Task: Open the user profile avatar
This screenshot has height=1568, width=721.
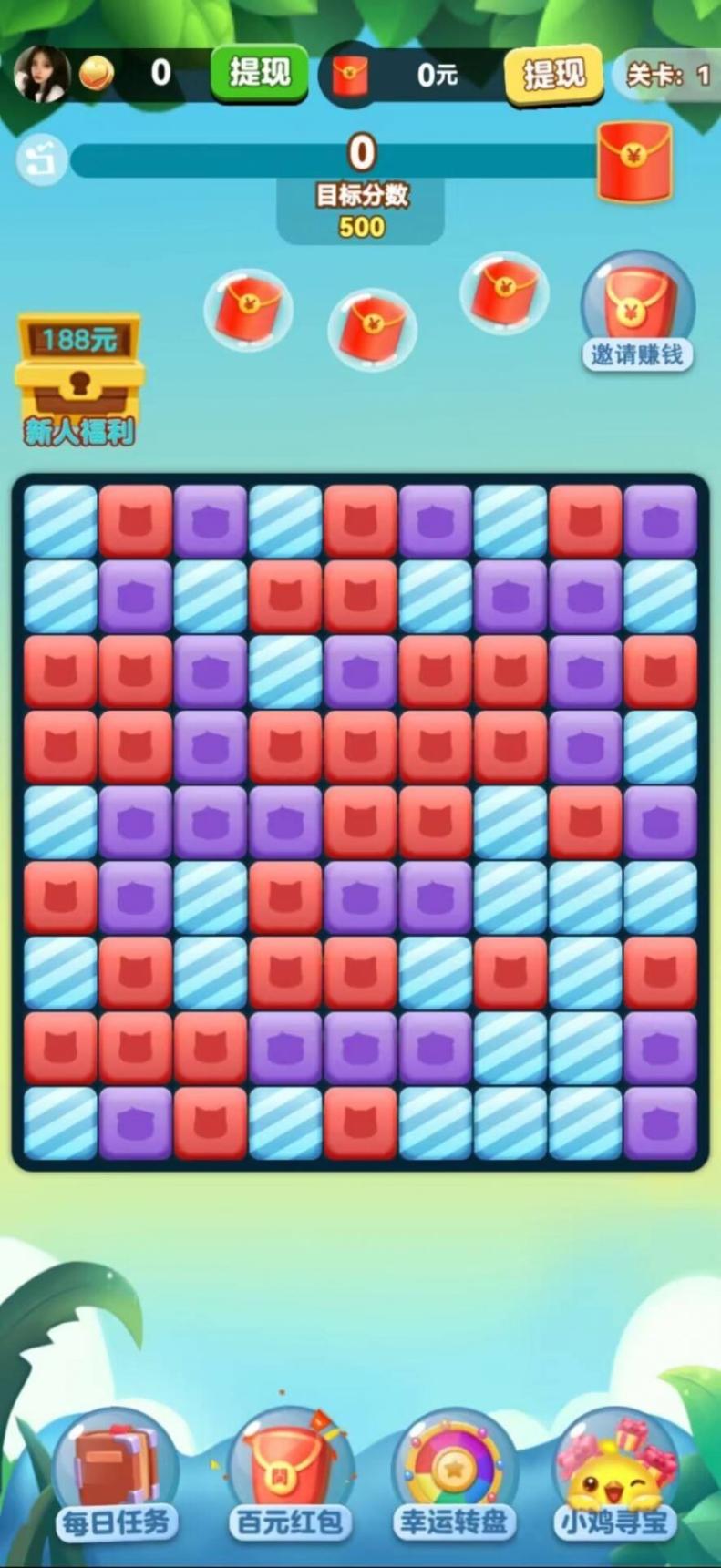Action: pyautogui.click(x=41, y=75)
